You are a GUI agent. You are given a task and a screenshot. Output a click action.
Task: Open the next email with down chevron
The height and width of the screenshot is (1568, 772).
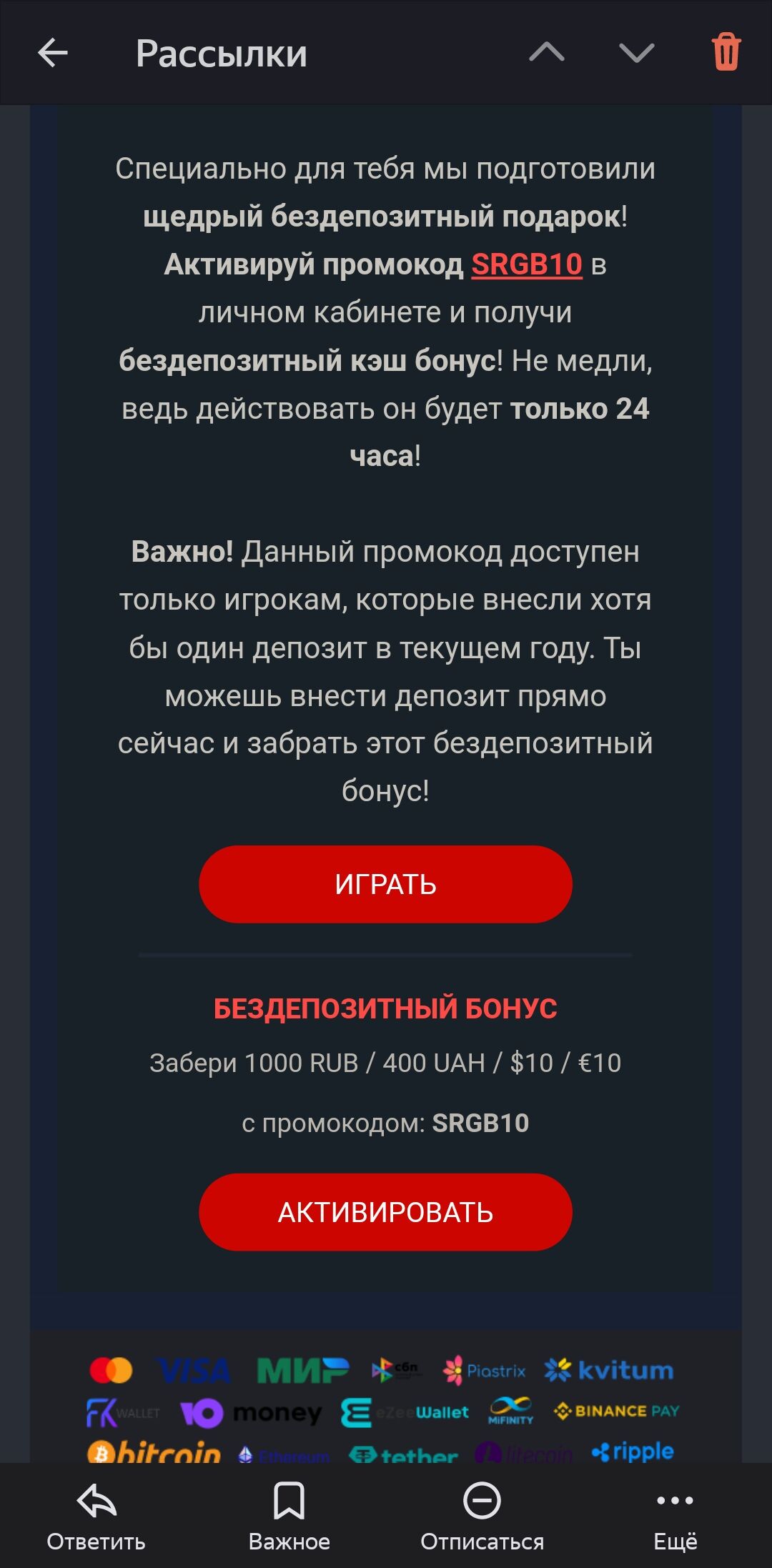pos(636,53)
